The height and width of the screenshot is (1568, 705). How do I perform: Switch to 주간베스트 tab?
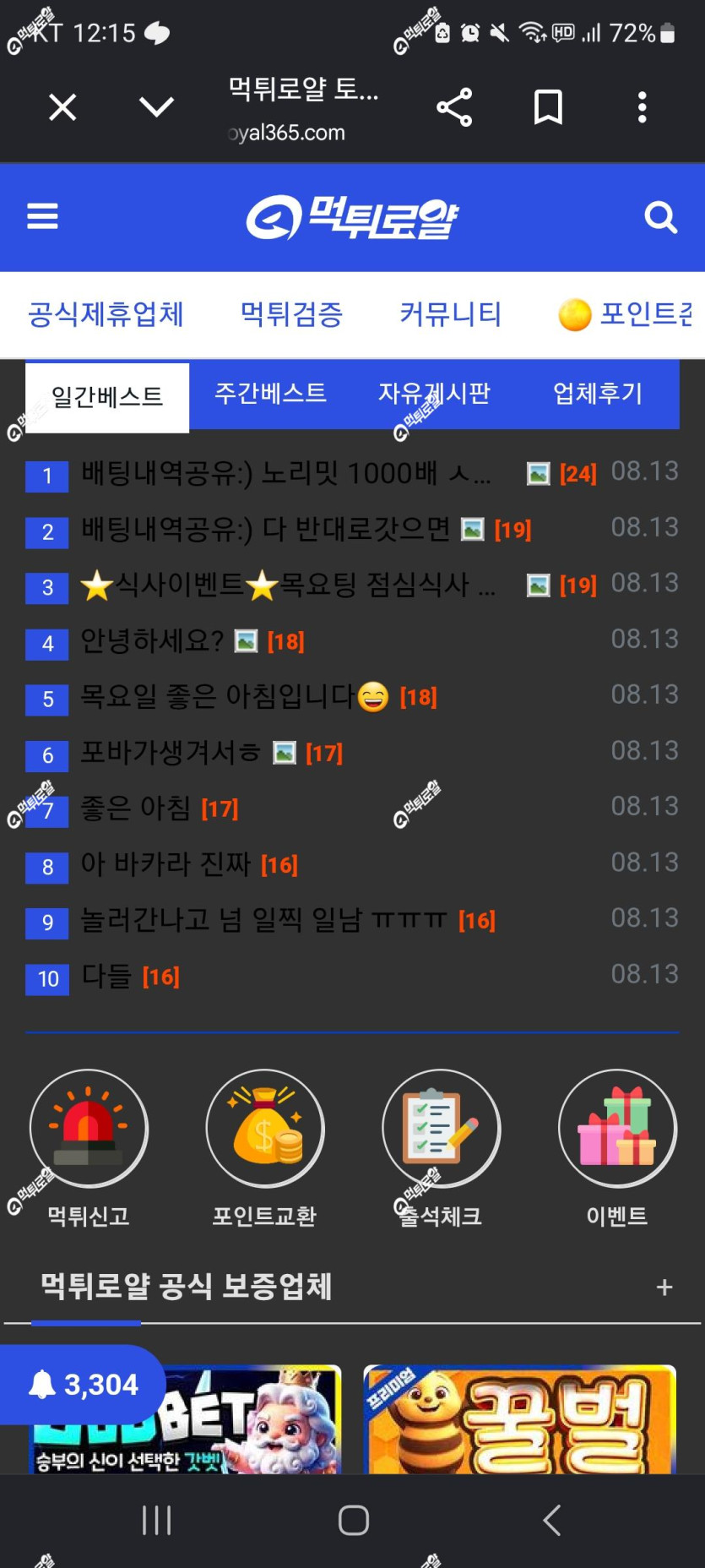(270, 394)
